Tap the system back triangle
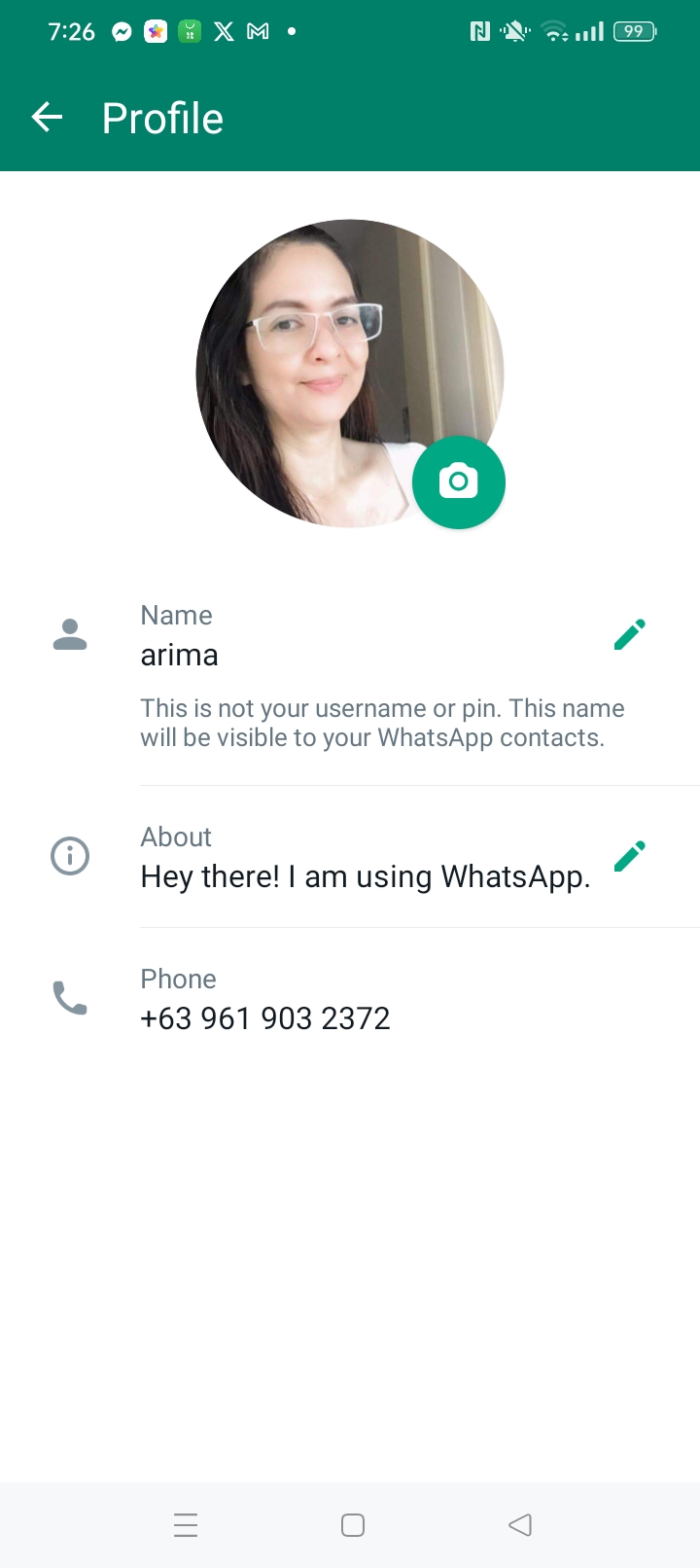Image resolution: width=700 pixels, height=1568 pixels. pos(520,1524)
